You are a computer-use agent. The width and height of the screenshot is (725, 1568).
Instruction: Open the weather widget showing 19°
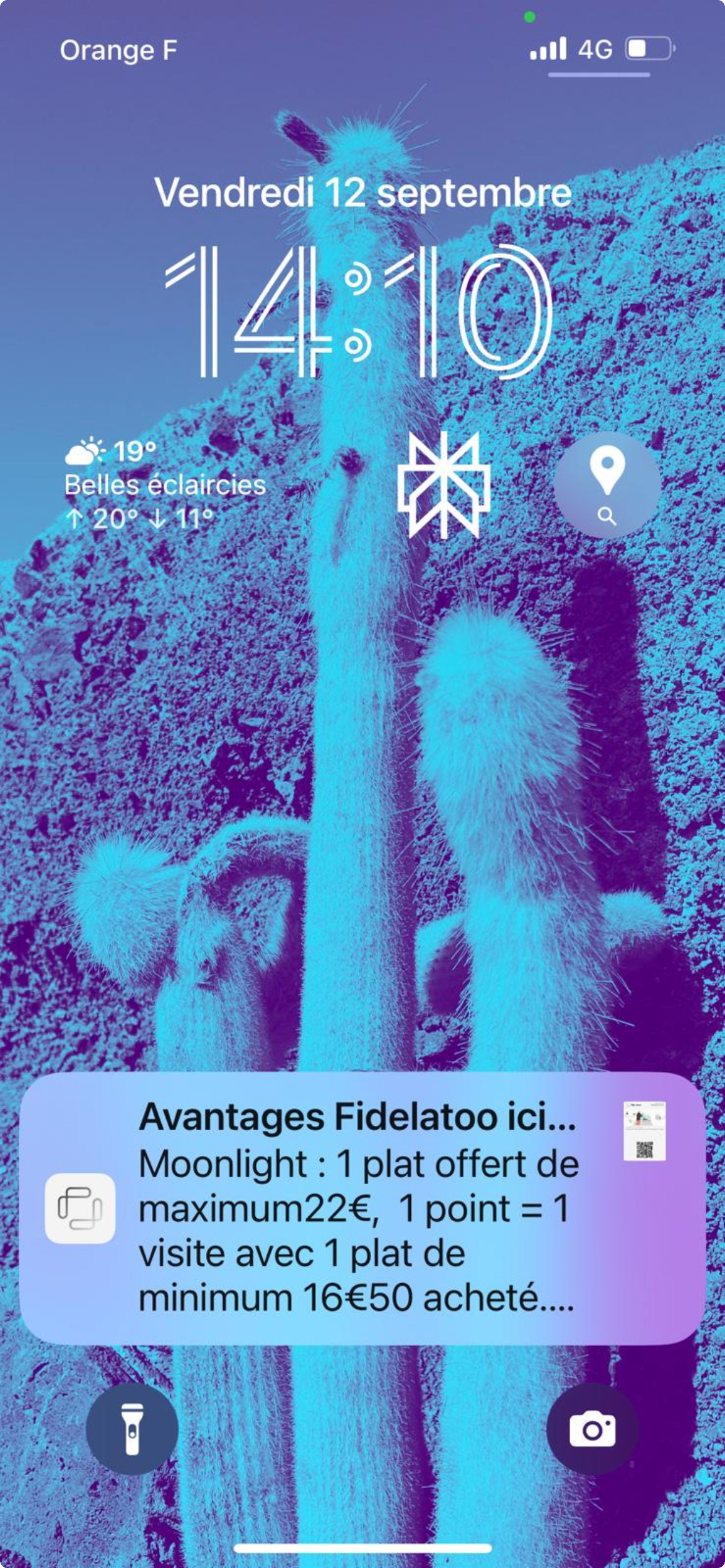165,484
